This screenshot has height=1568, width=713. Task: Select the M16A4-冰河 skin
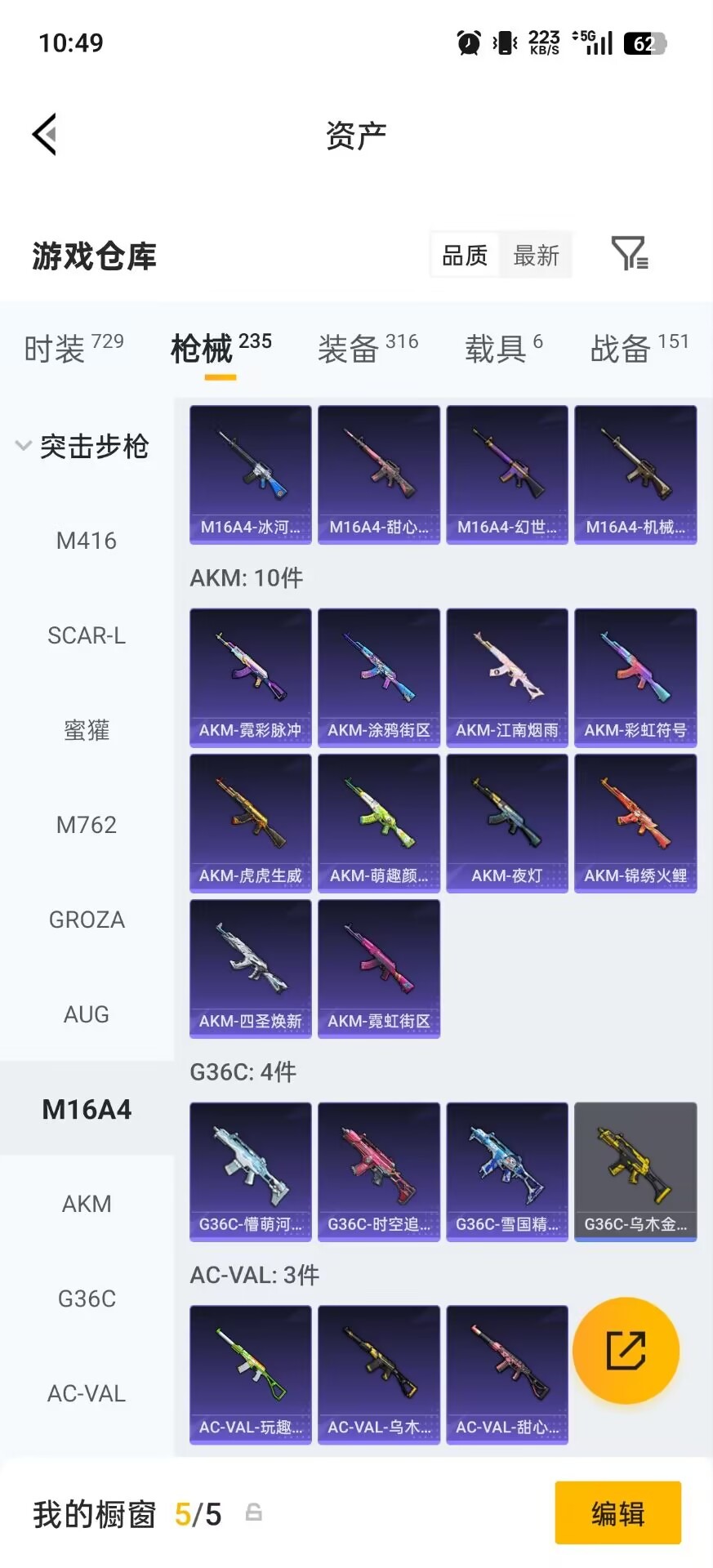[250, 474]
